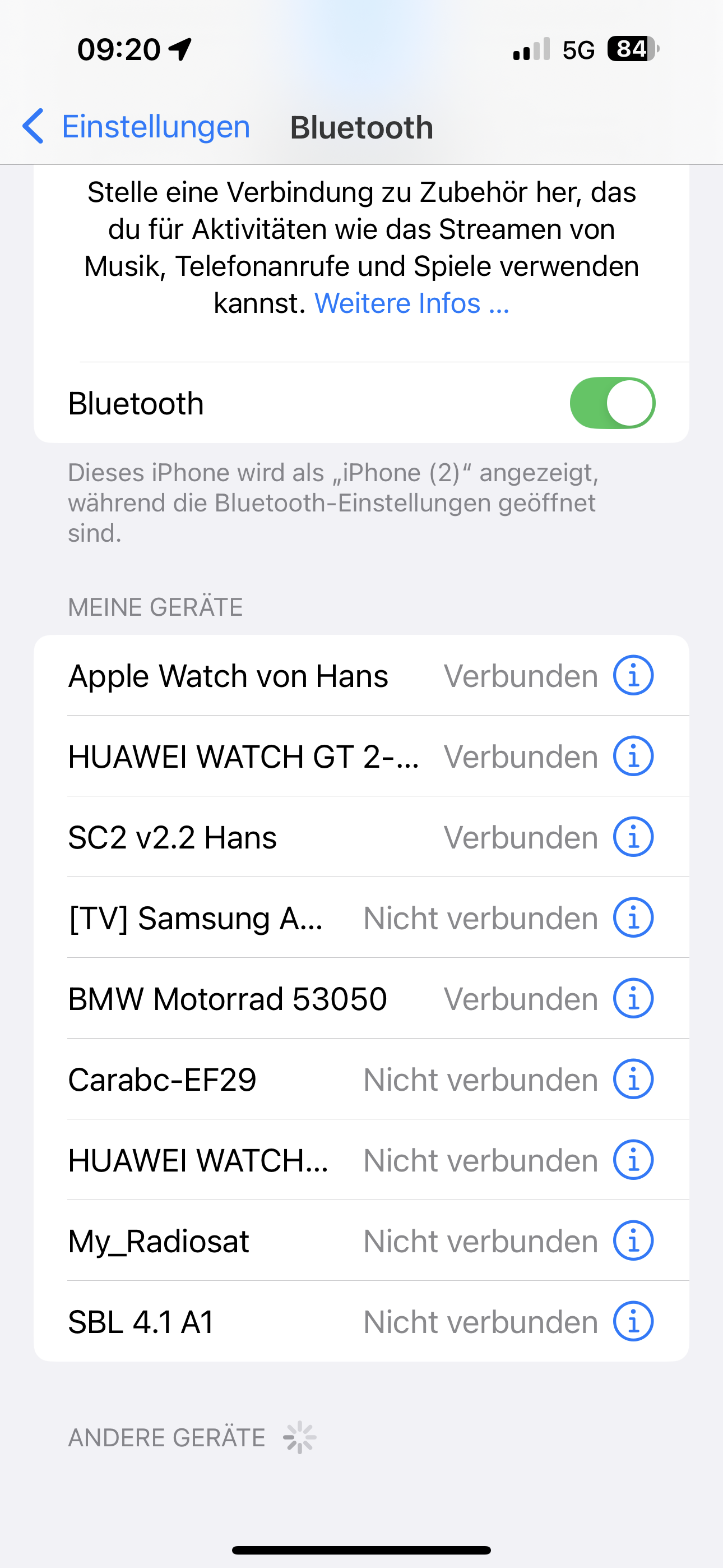Screen dimensions: 723x1568
Task: Open the Weitere Infos link
Action: (411, 303)
